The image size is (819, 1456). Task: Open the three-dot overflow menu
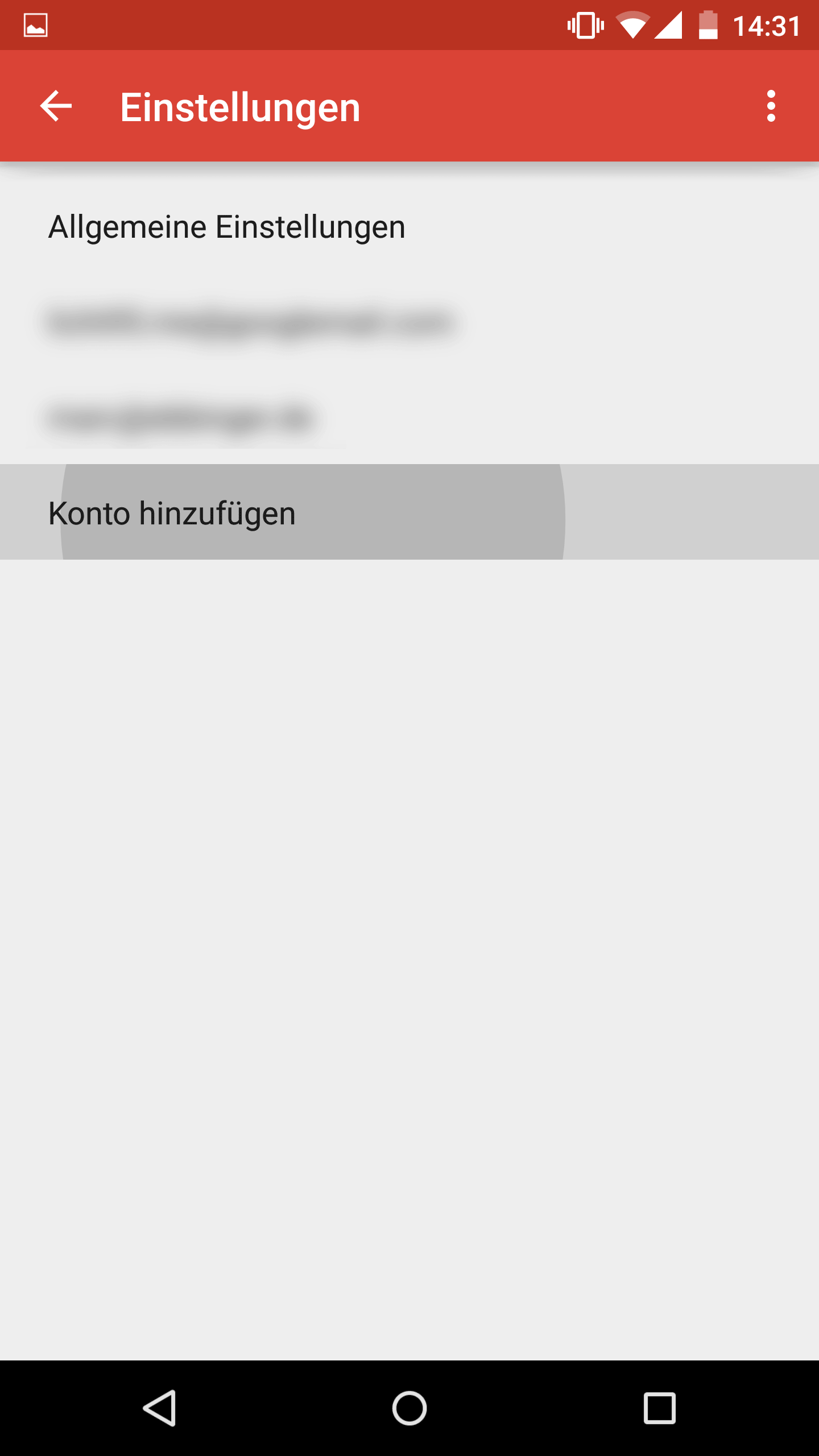(x=771, y=106)
